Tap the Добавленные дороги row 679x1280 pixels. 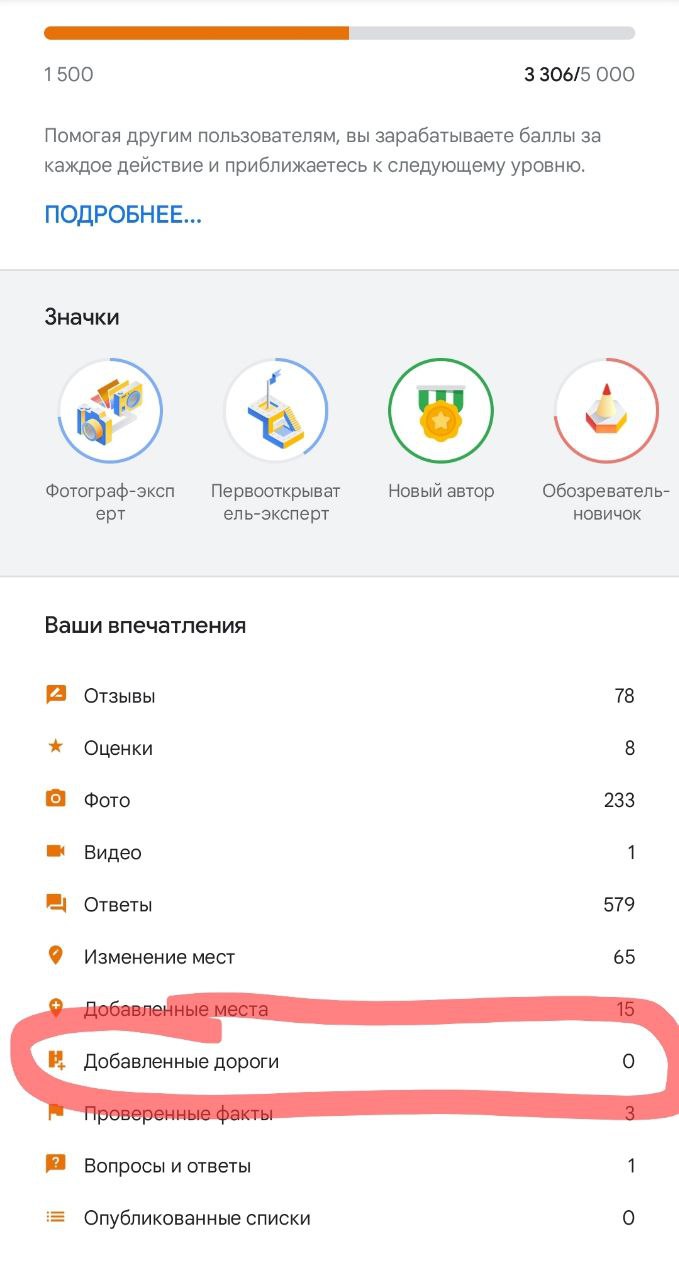point(340,1061)
